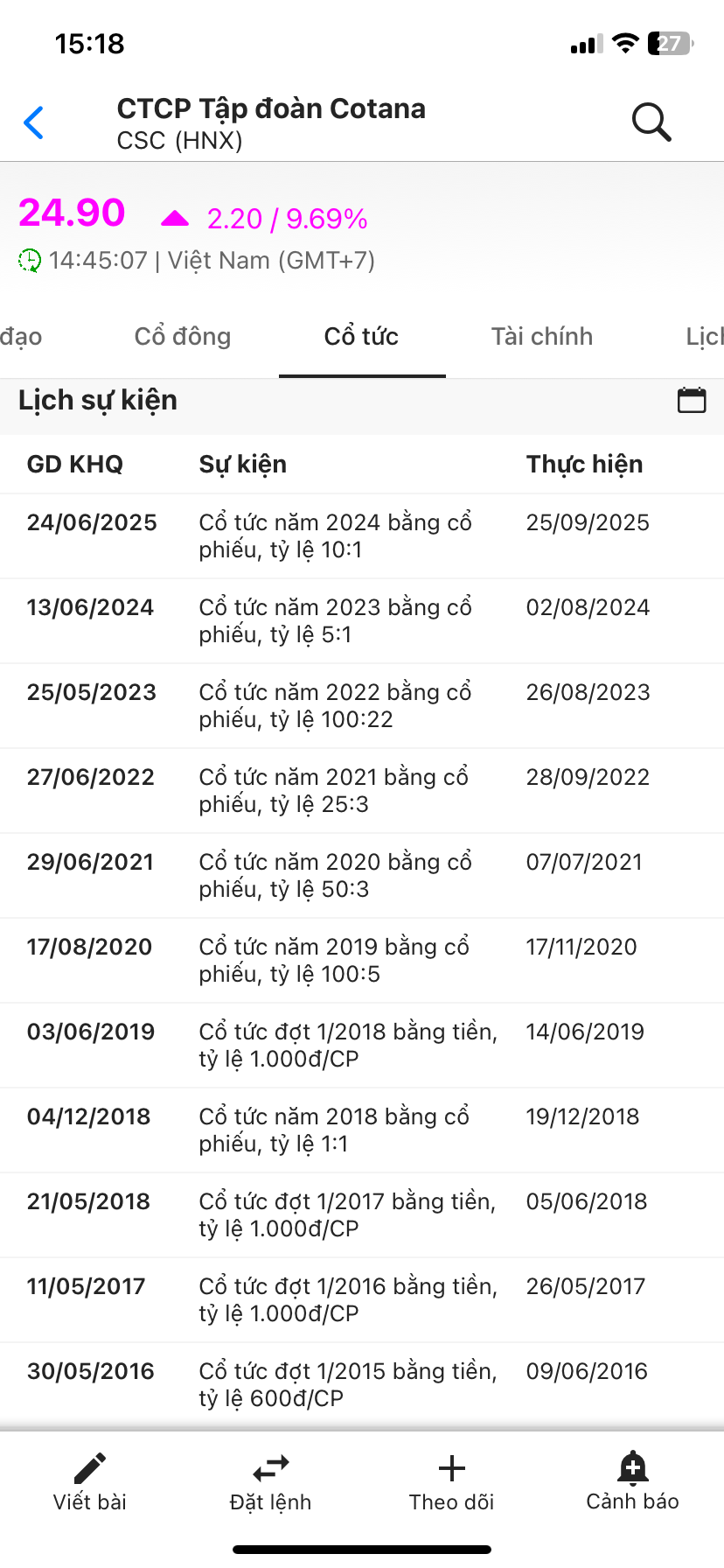
Task: Select the Cổ tức tab
Action: pyautogui.click(x=361, y=337)
